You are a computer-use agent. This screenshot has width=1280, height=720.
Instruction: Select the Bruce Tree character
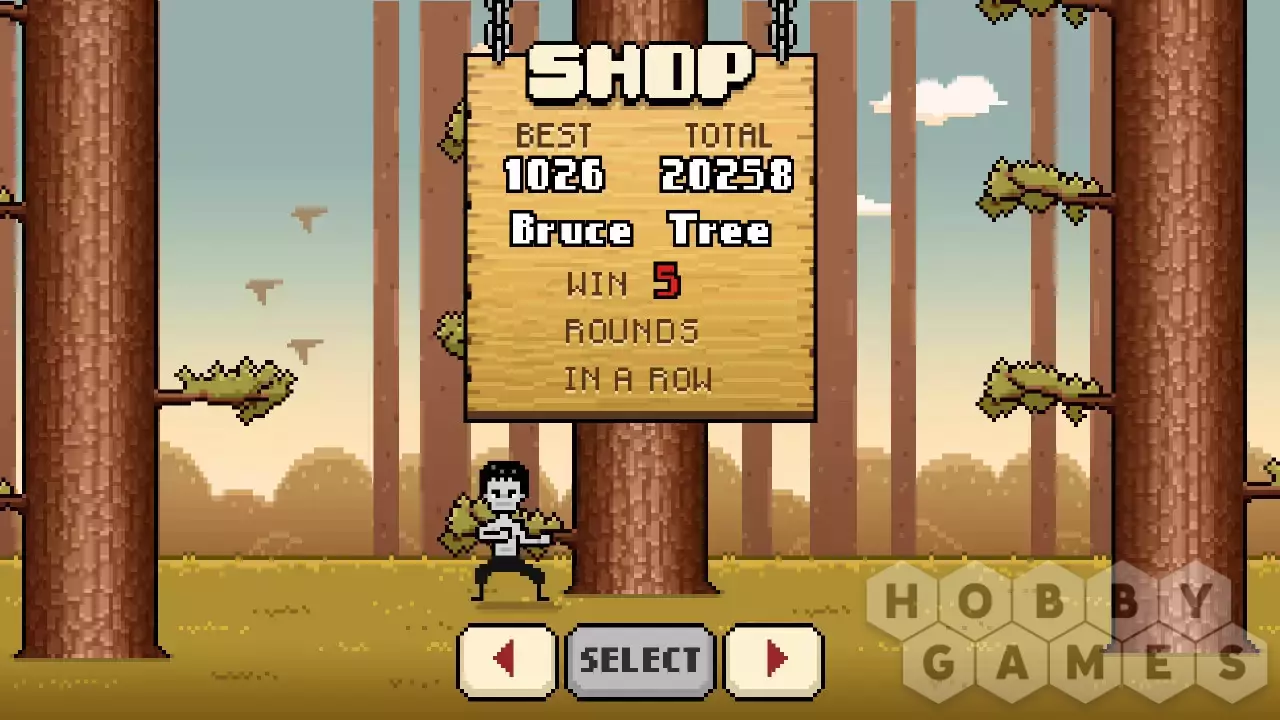click(x=640, y=660)
